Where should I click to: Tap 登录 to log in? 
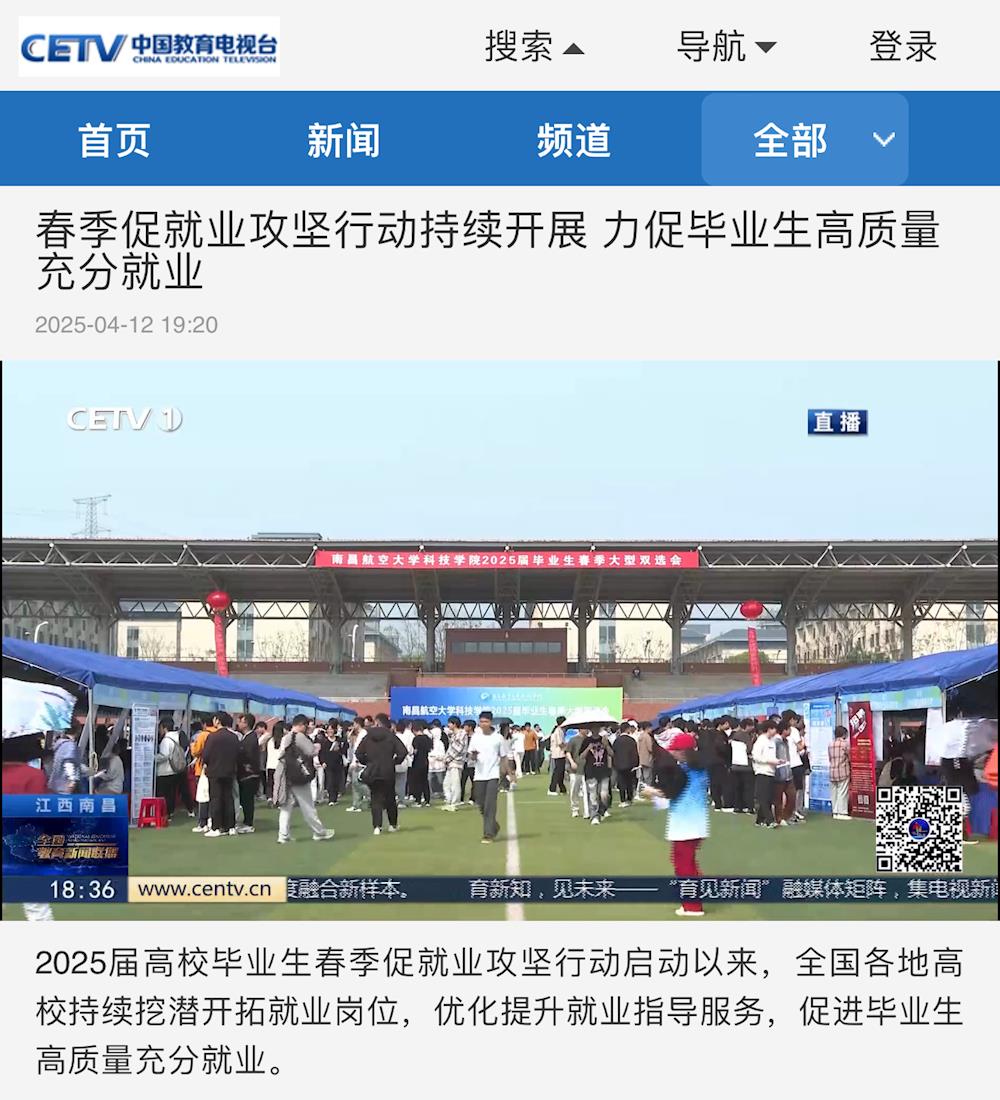902,47
